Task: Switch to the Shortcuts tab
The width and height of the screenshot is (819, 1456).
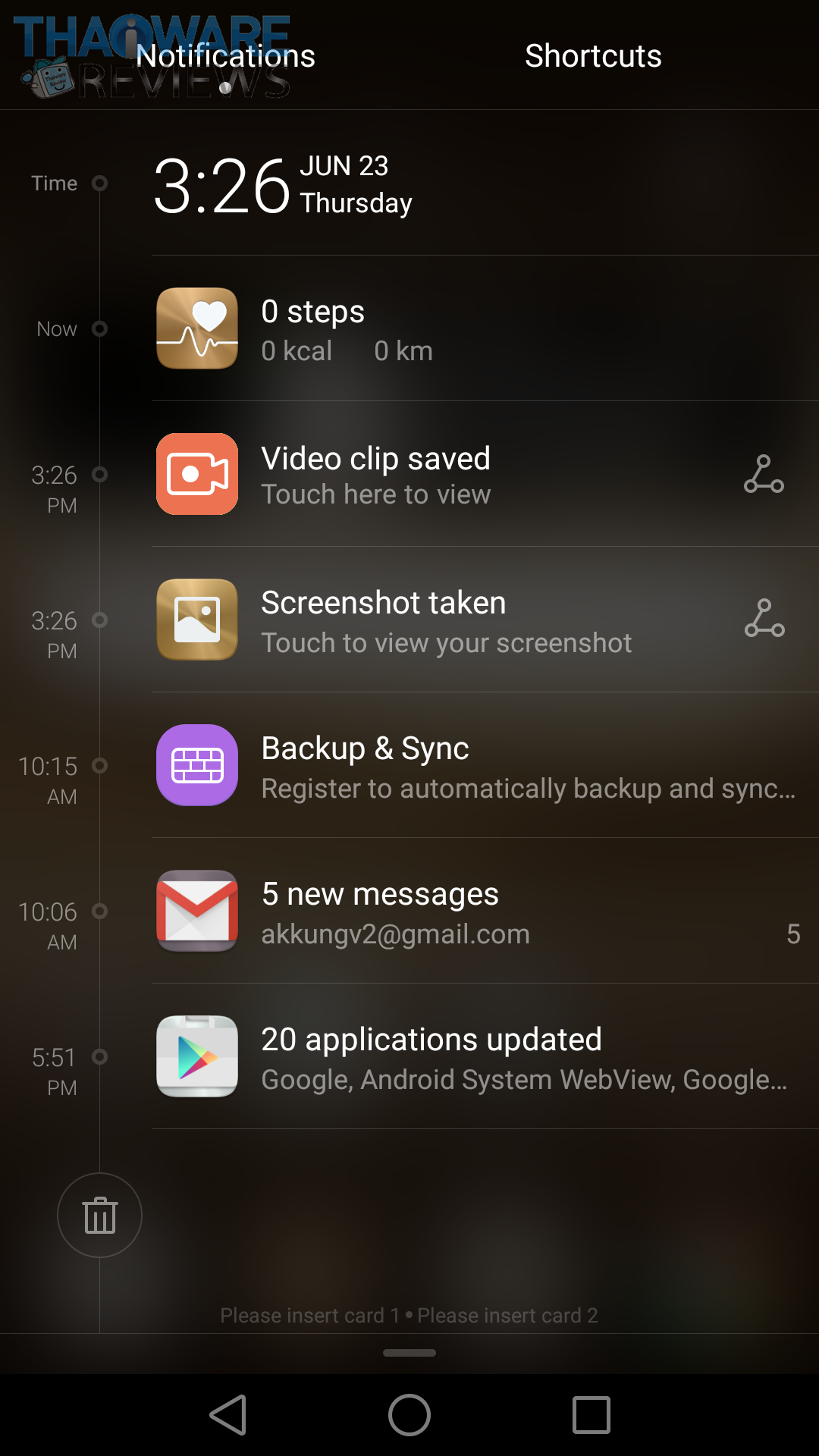Action: (x=593, y=56)
